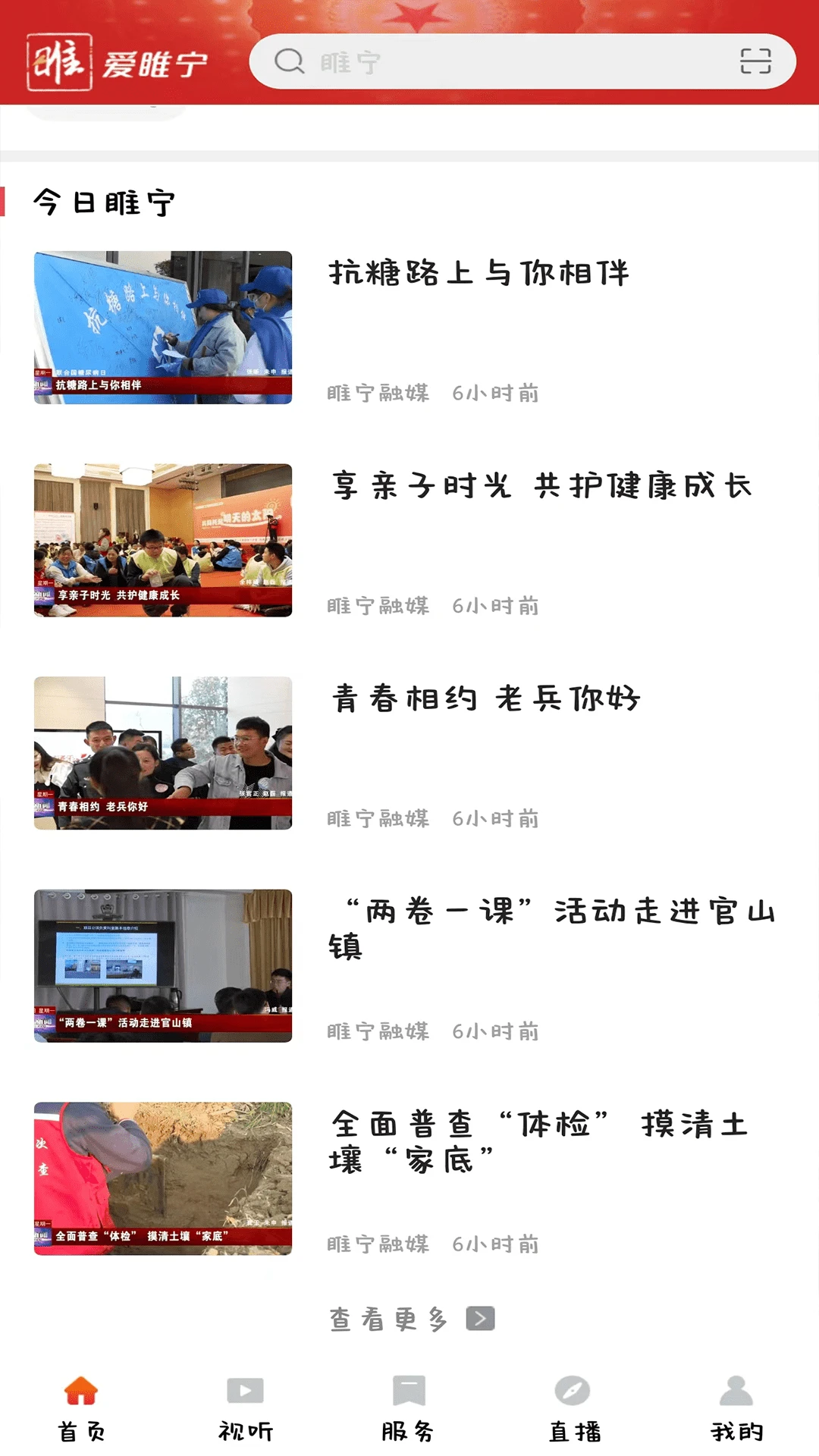Open thumbnail of 享亲子时光 article
The image size is (819, 1456).
click(163, 538)
